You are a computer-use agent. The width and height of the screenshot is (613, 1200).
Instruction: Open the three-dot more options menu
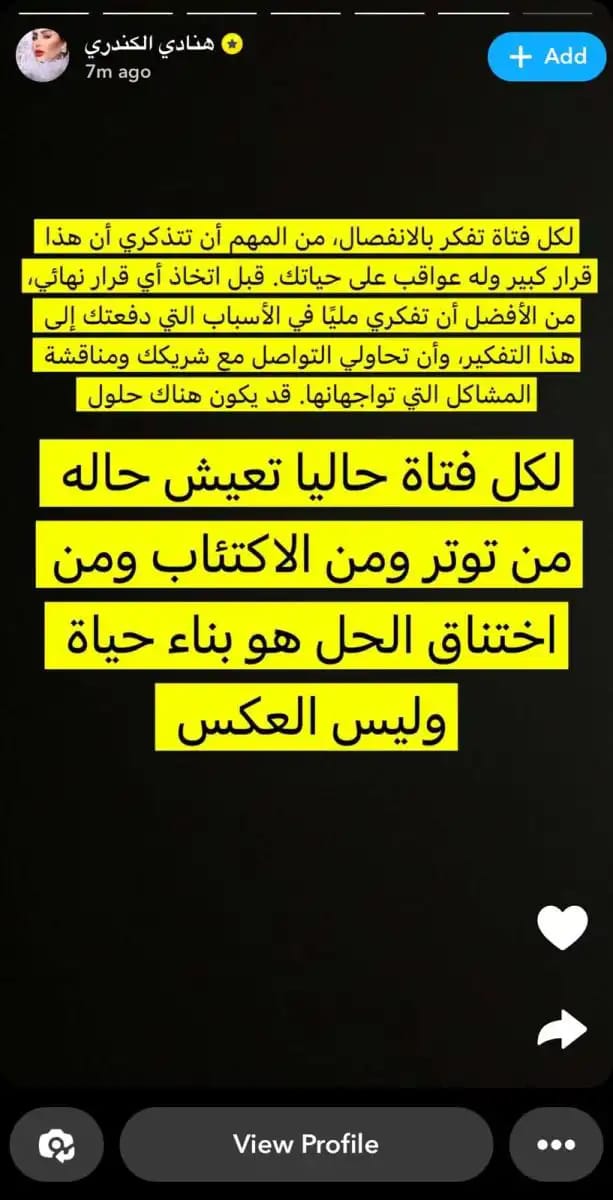555,1144
